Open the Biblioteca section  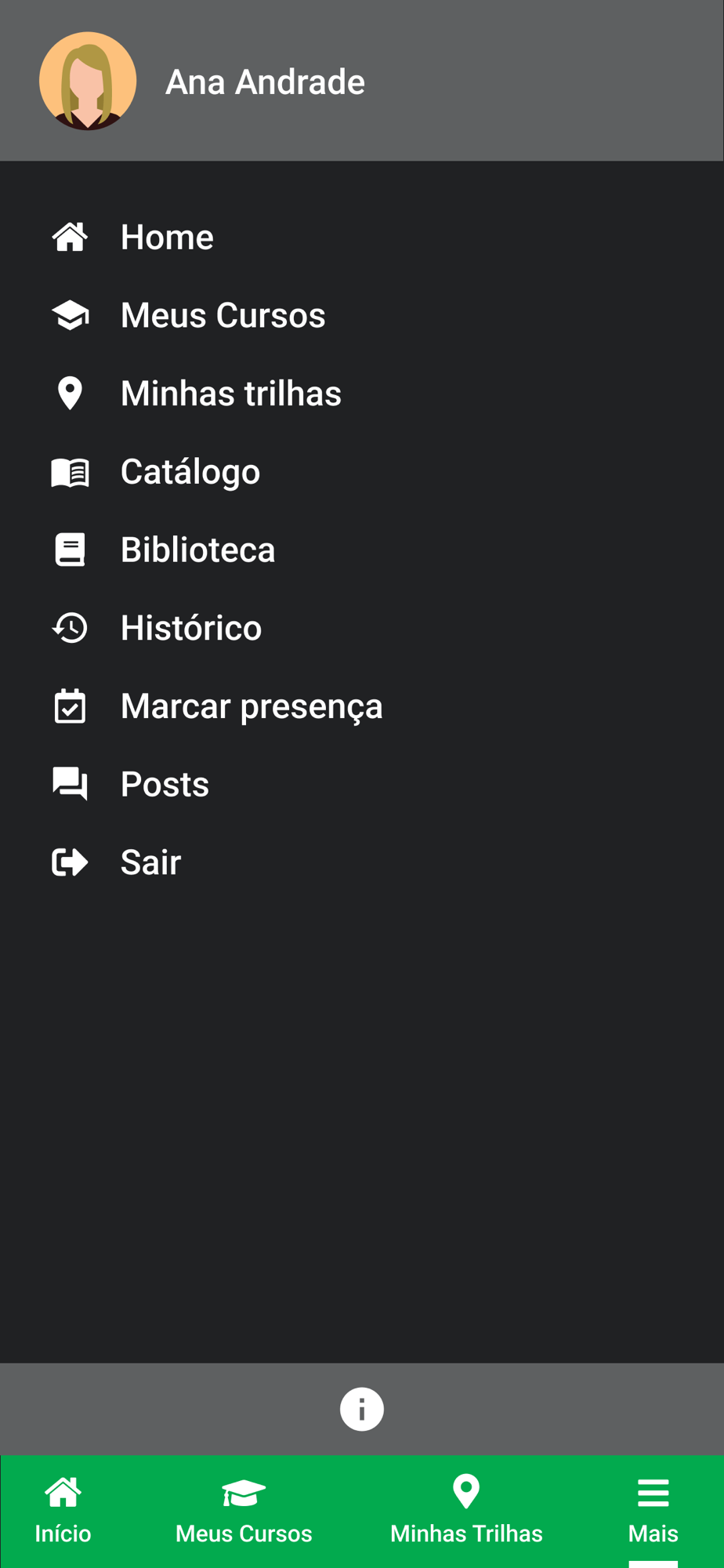tap(197, 550)
